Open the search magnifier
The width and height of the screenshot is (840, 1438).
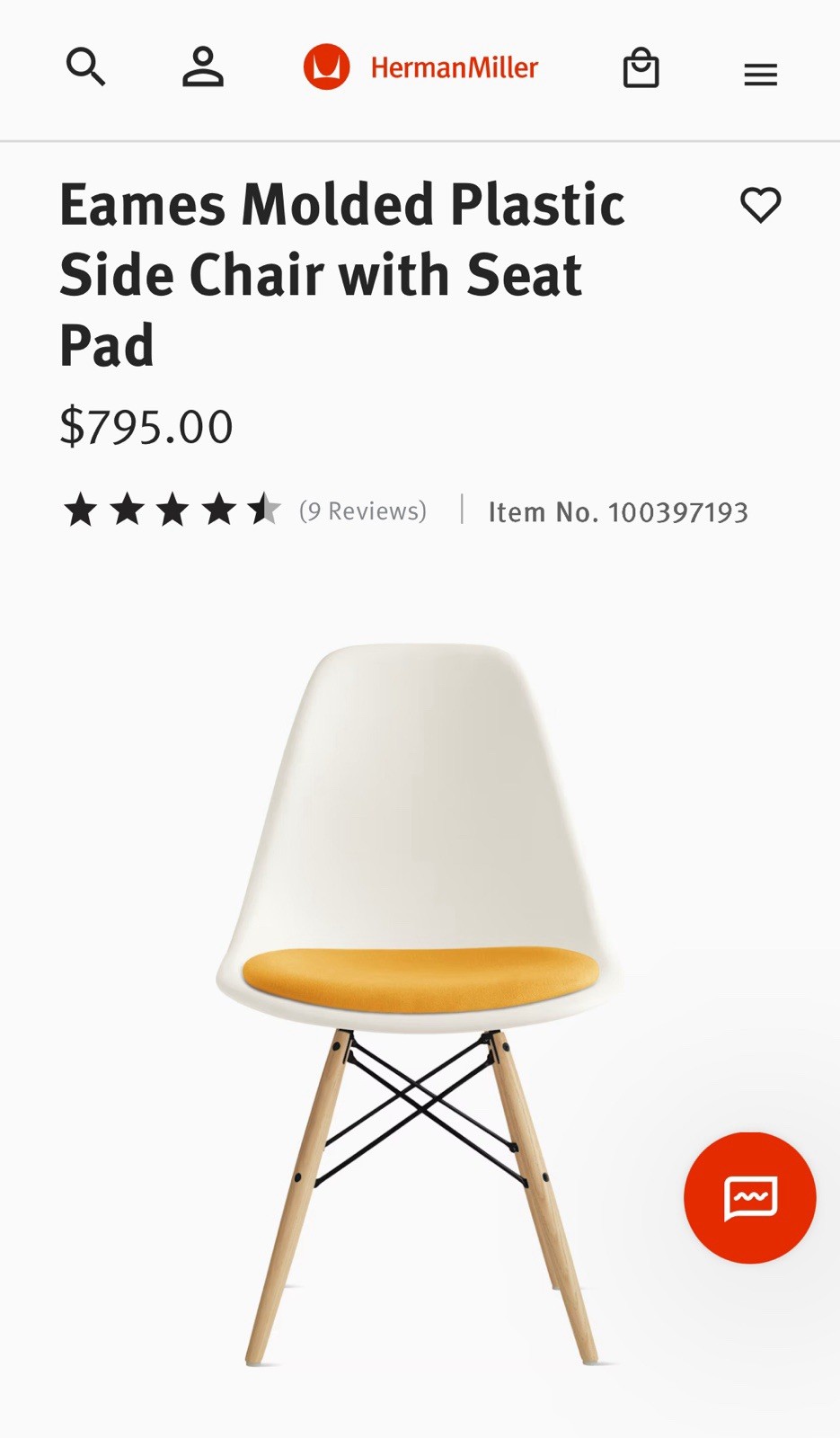point(86,67)
